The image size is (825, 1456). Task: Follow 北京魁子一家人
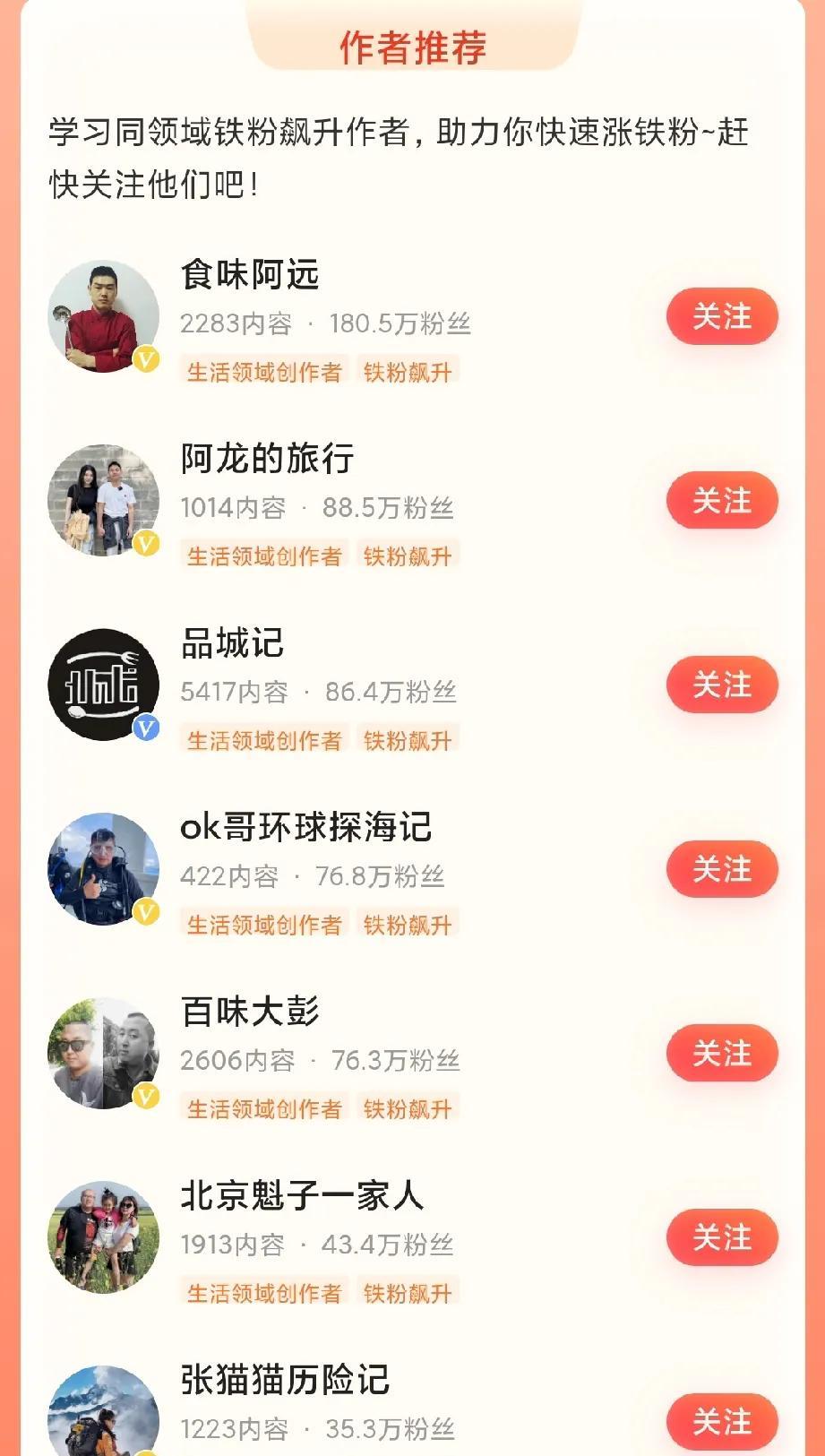pyautogui.click(x=722, y=1237)
